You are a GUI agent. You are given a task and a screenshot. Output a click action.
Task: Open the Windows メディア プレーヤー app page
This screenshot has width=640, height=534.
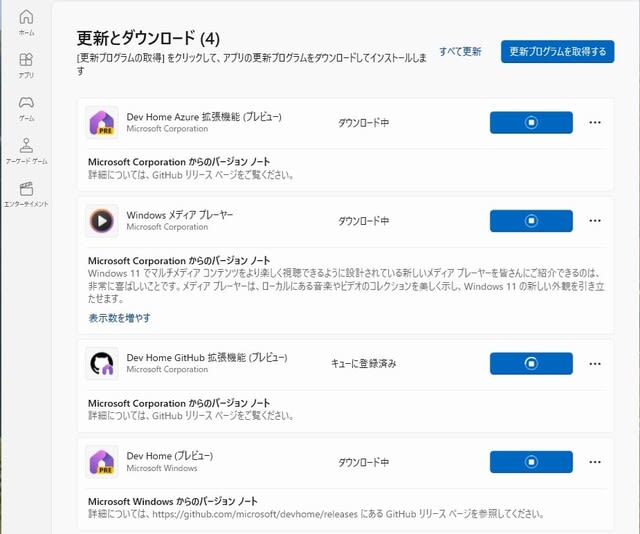tap(179, 215)
